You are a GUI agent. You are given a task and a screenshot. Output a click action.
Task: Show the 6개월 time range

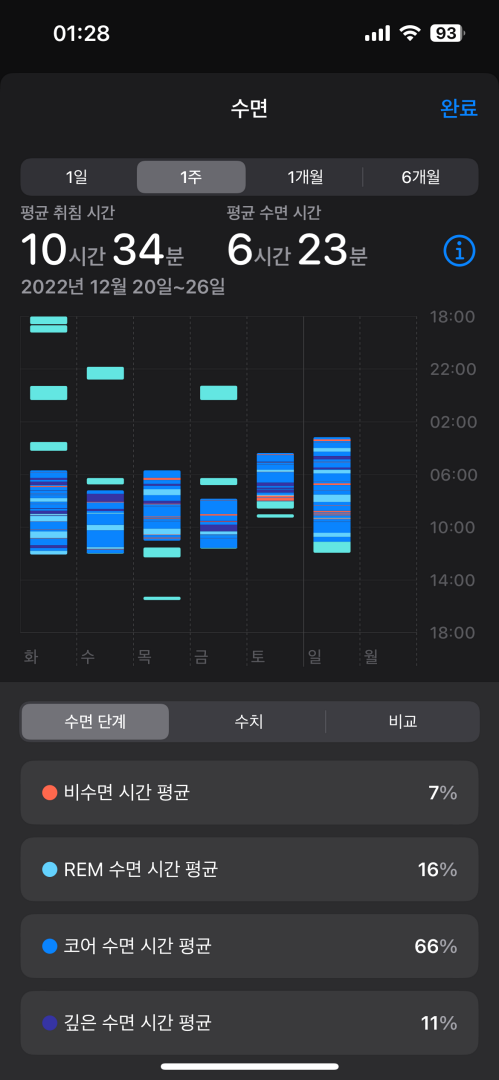pyautogui.click(x=420, y=177)
